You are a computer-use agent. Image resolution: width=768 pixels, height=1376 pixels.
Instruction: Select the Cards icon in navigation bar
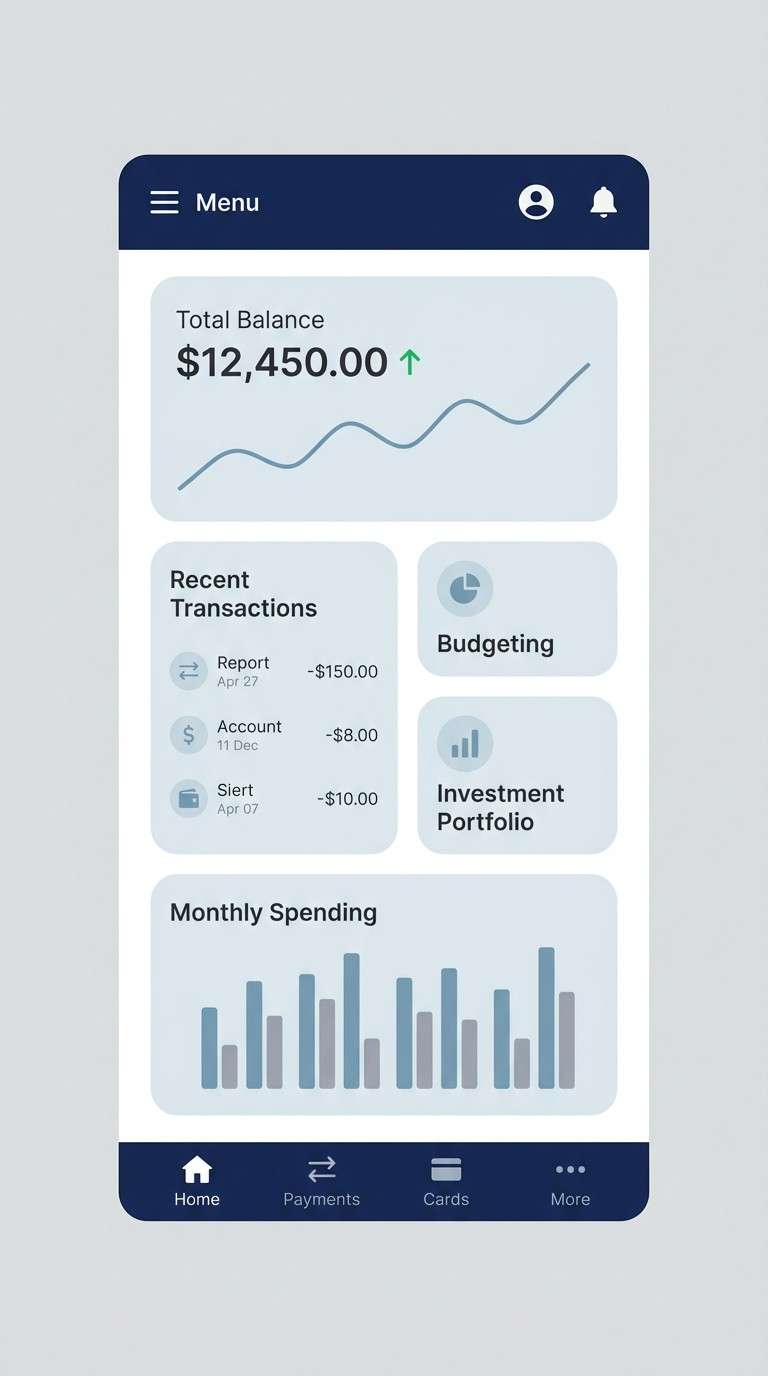(445, 1168)
